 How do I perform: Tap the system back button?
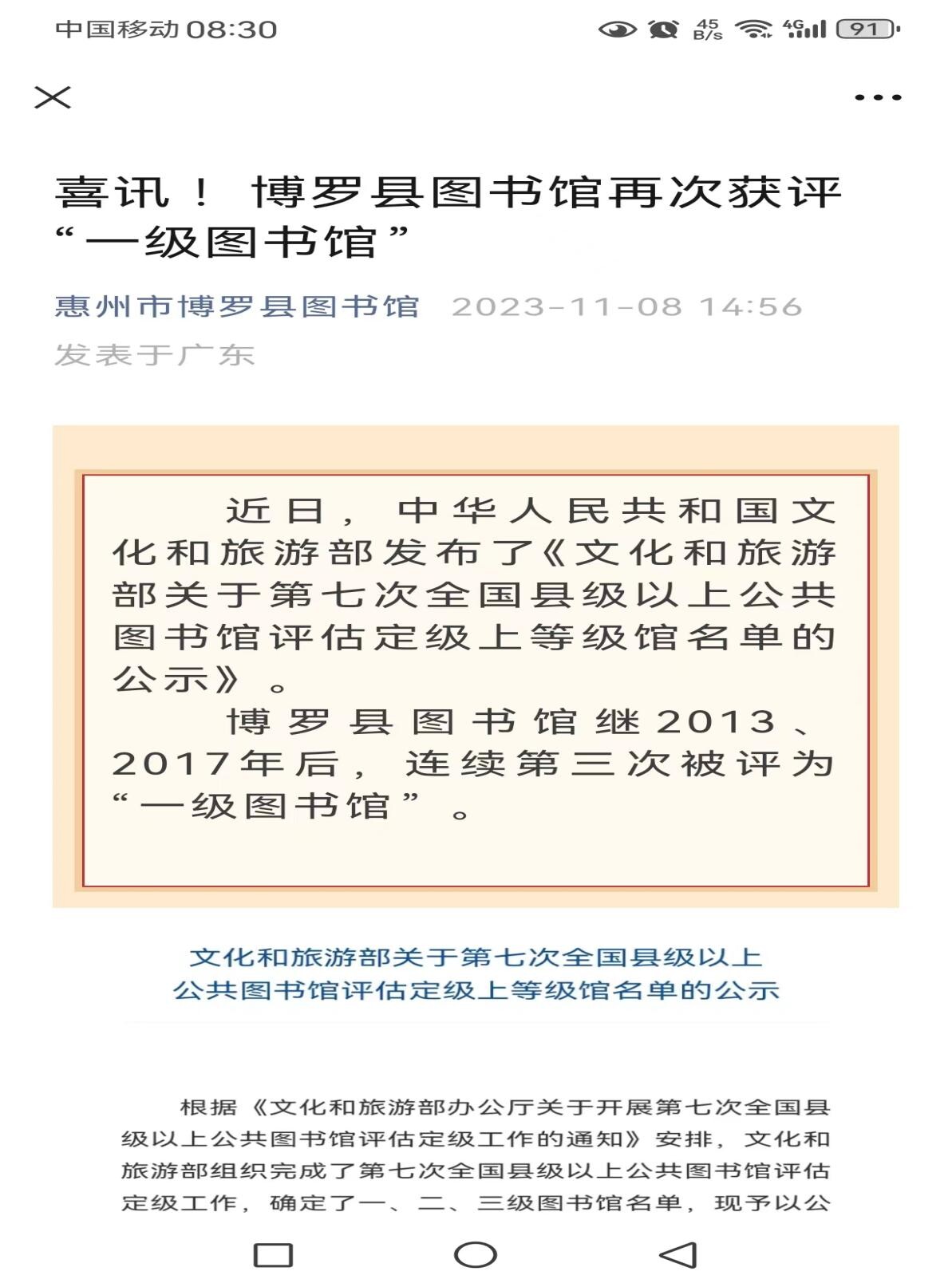(678, 1254)
